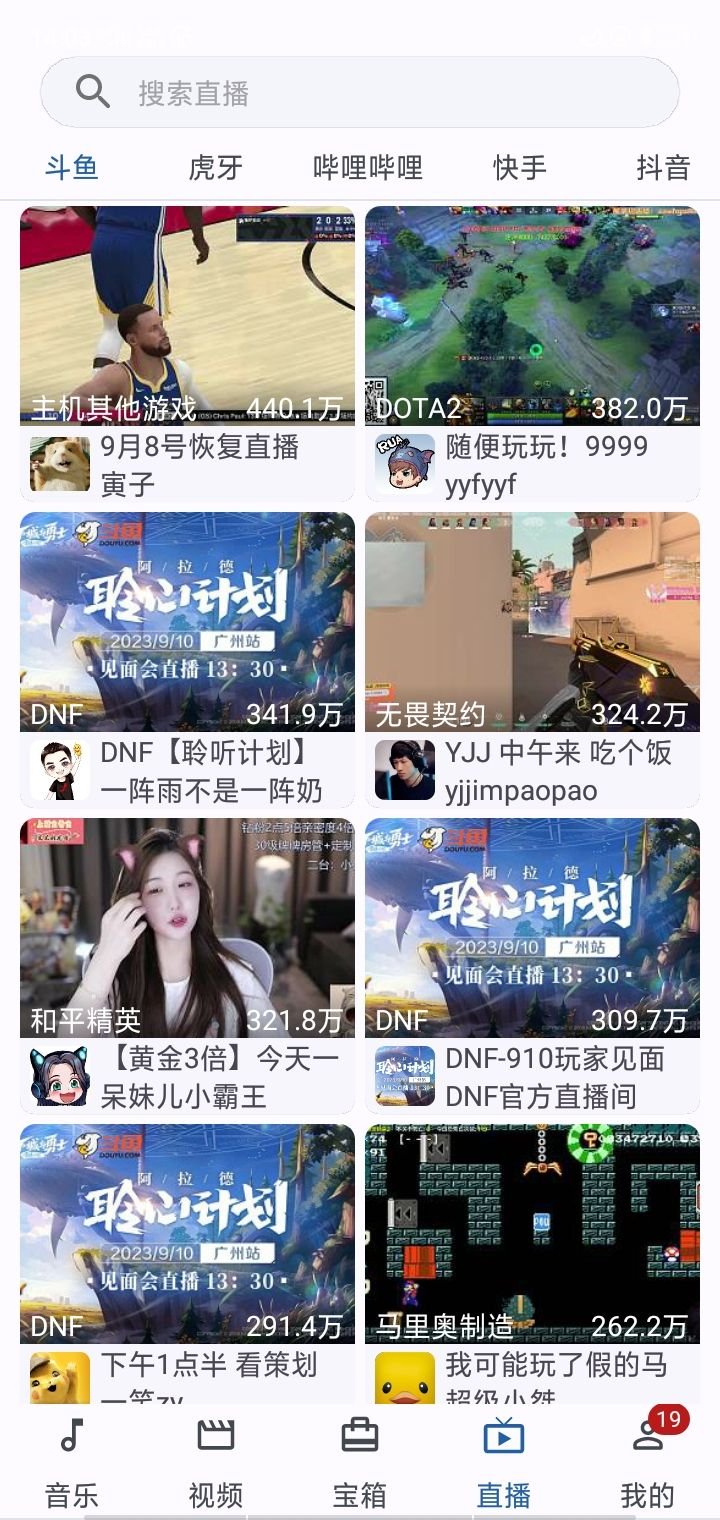Click the search magnifier icon

[93, 91]
